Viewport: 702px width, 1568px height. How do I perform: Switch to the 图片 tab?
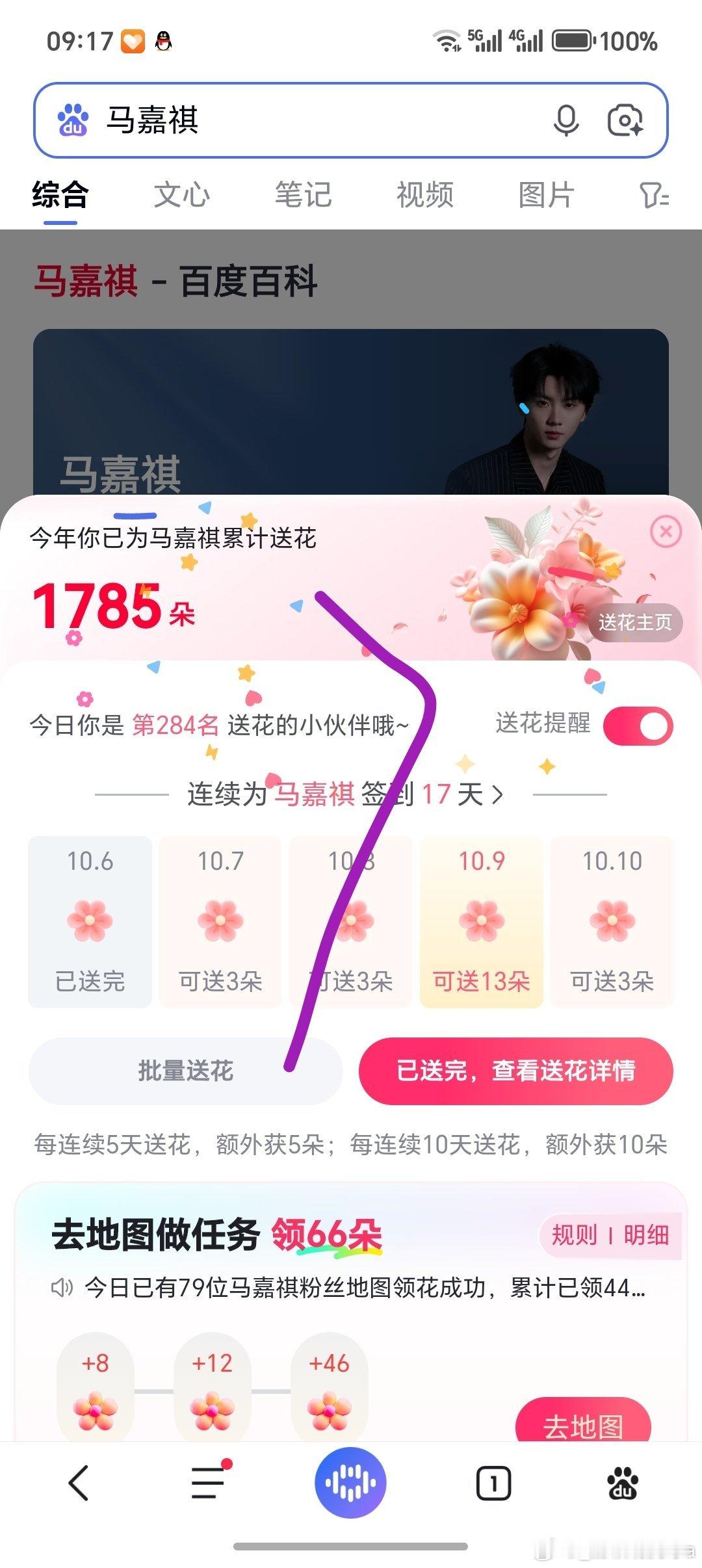(x=546, y=194)
